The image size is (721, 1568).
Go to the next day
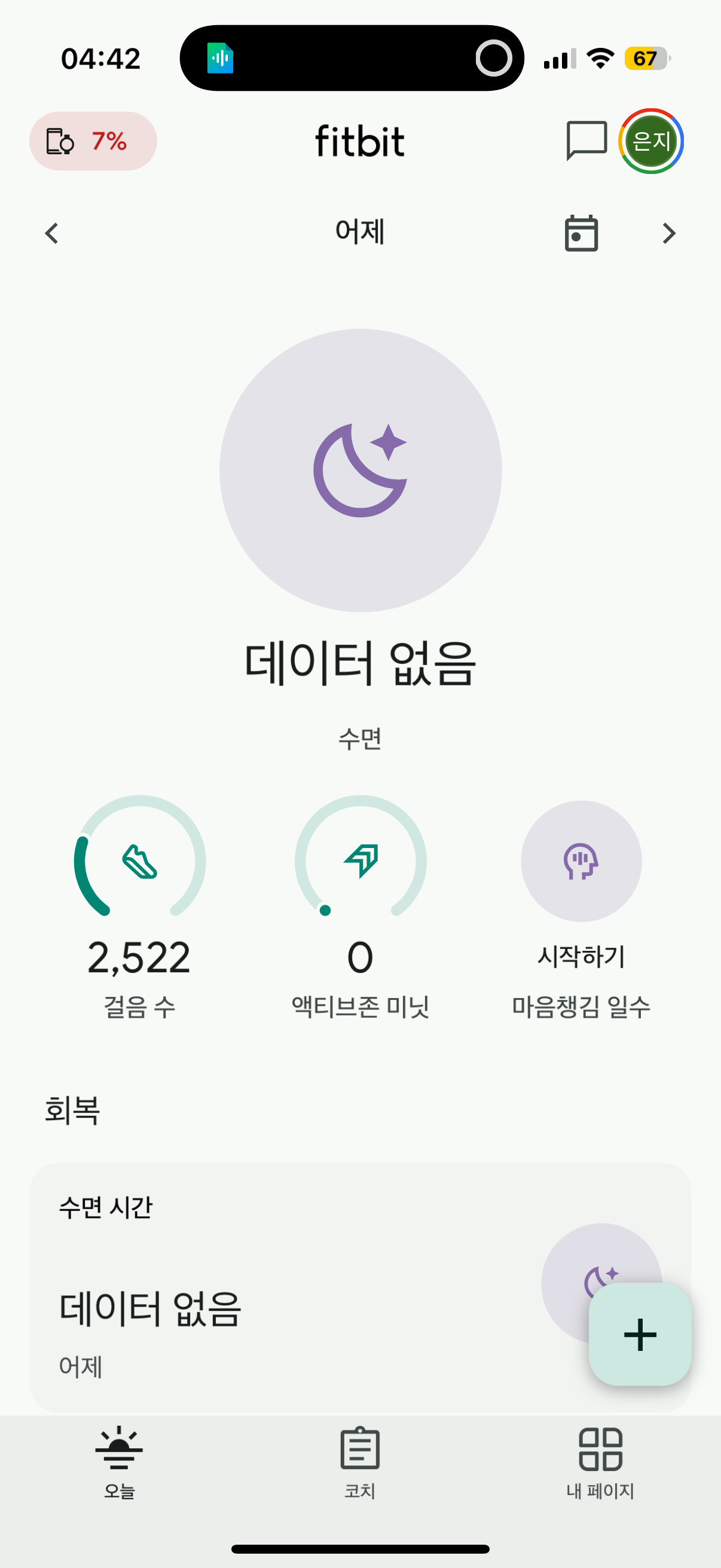668,233
